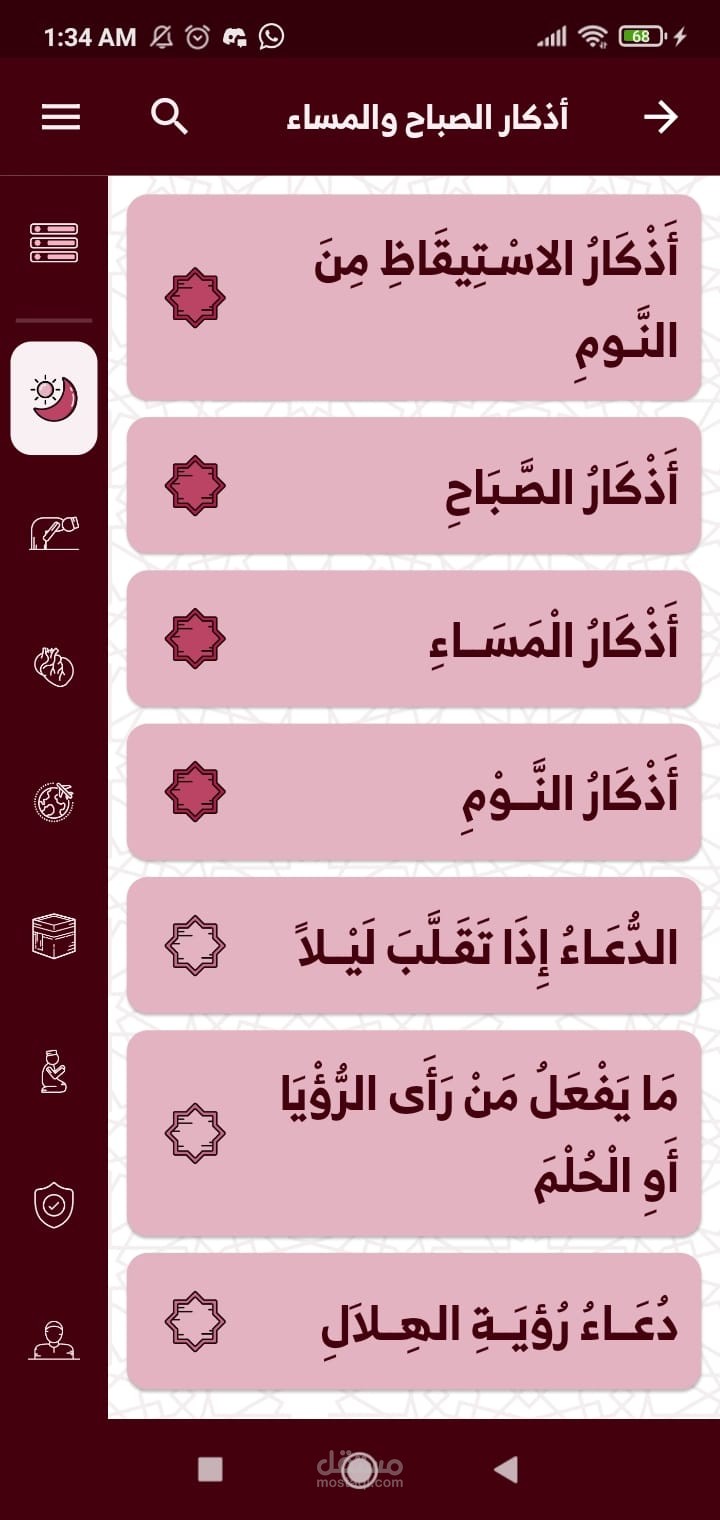Open أذكار الاستيقاظ من النوم

tap(414, 298)
